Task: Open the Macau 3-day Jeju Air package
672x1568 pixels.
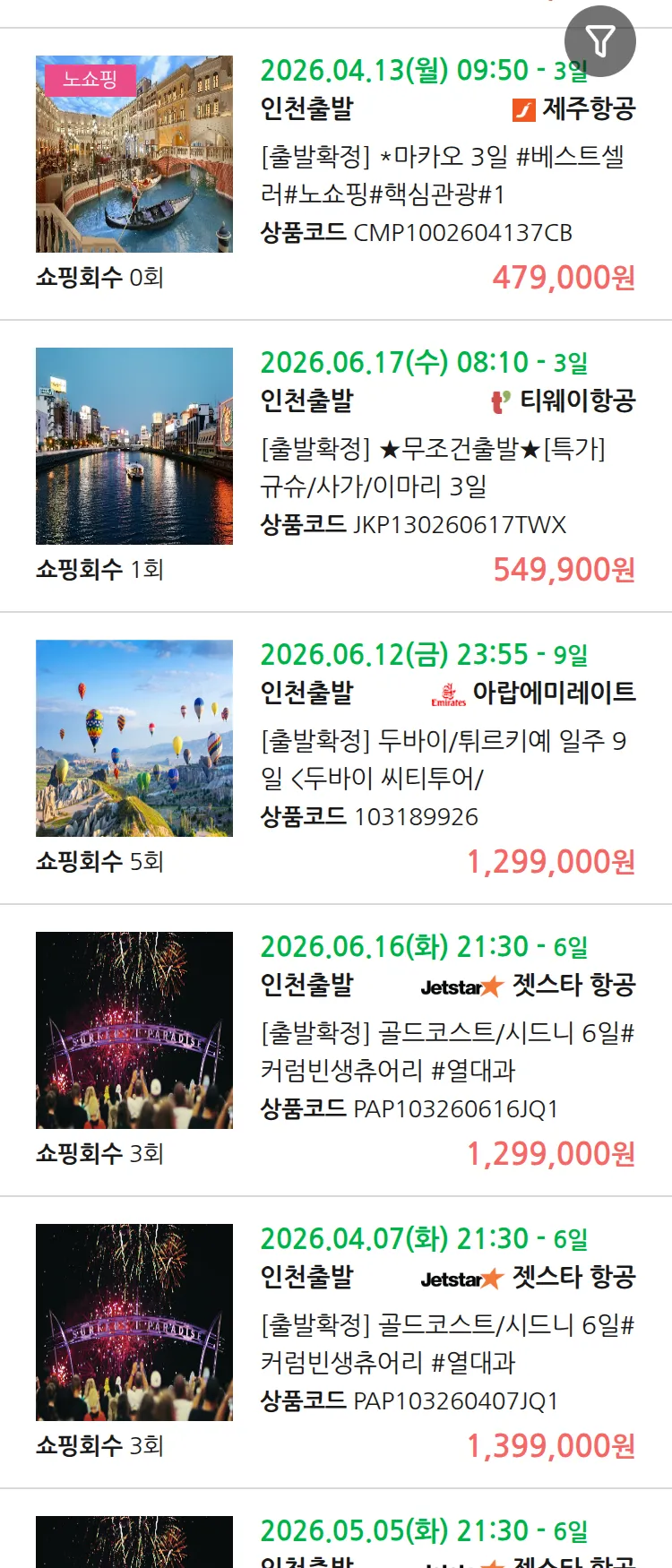Action: (442, 175)
